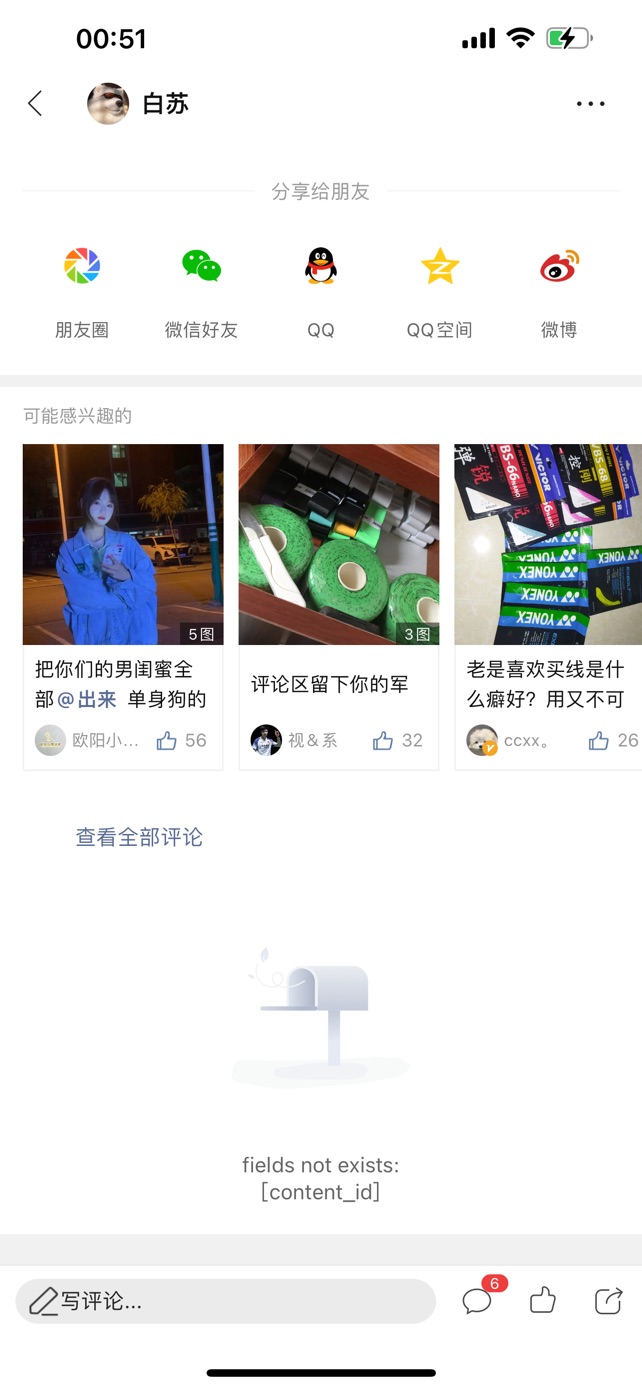Viewport: 642px width, 1389px height.
Task: Share this post from the bottom bar
Action: coord(608,1300)
